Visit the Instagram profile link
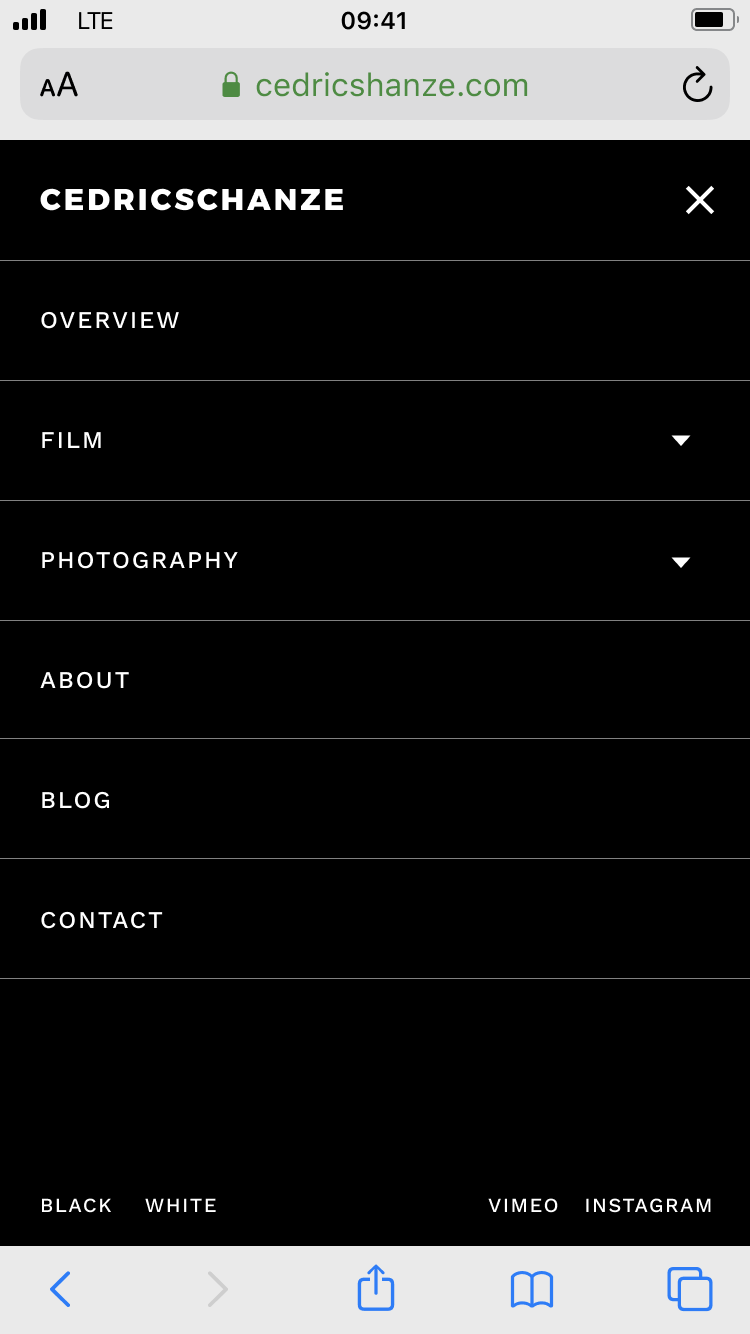Screen dimensions: 750x1334 pyautogui.click(x=648, y=1206)
